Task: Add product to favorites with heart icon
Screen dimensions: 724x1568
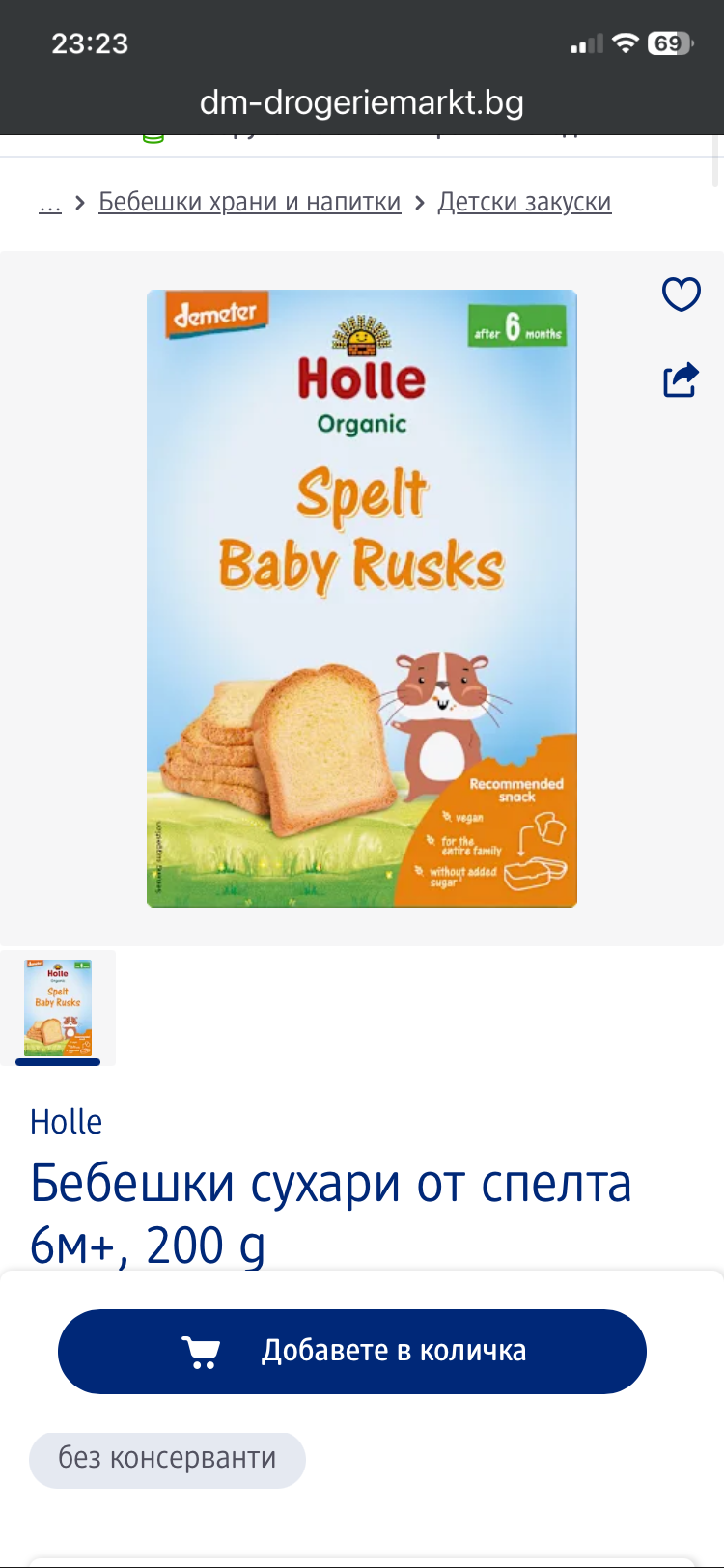Action: (x=681, y=294)
